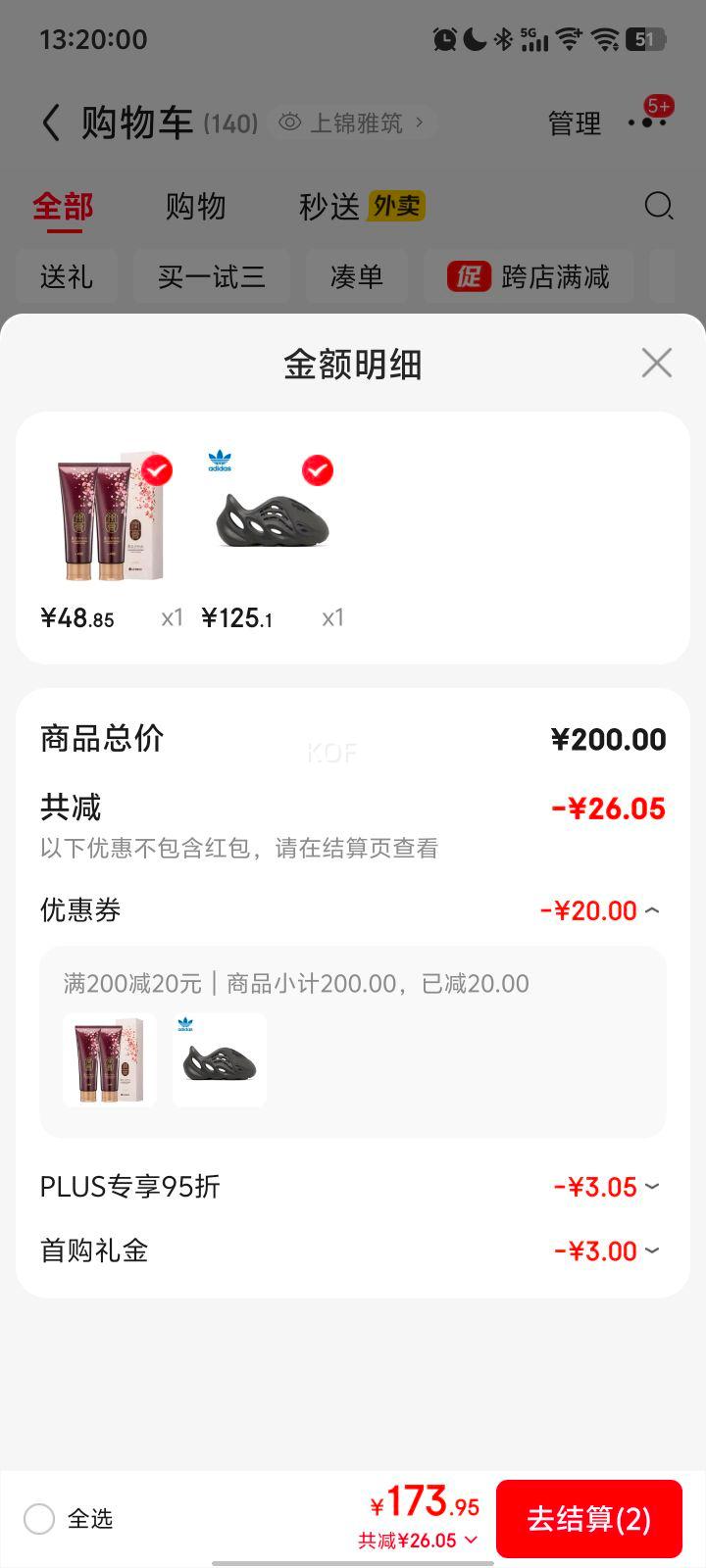Screen dimensions: 706x1568
Task: Uncheck the hair-care product priced ¥48.85
Action: 157,470
